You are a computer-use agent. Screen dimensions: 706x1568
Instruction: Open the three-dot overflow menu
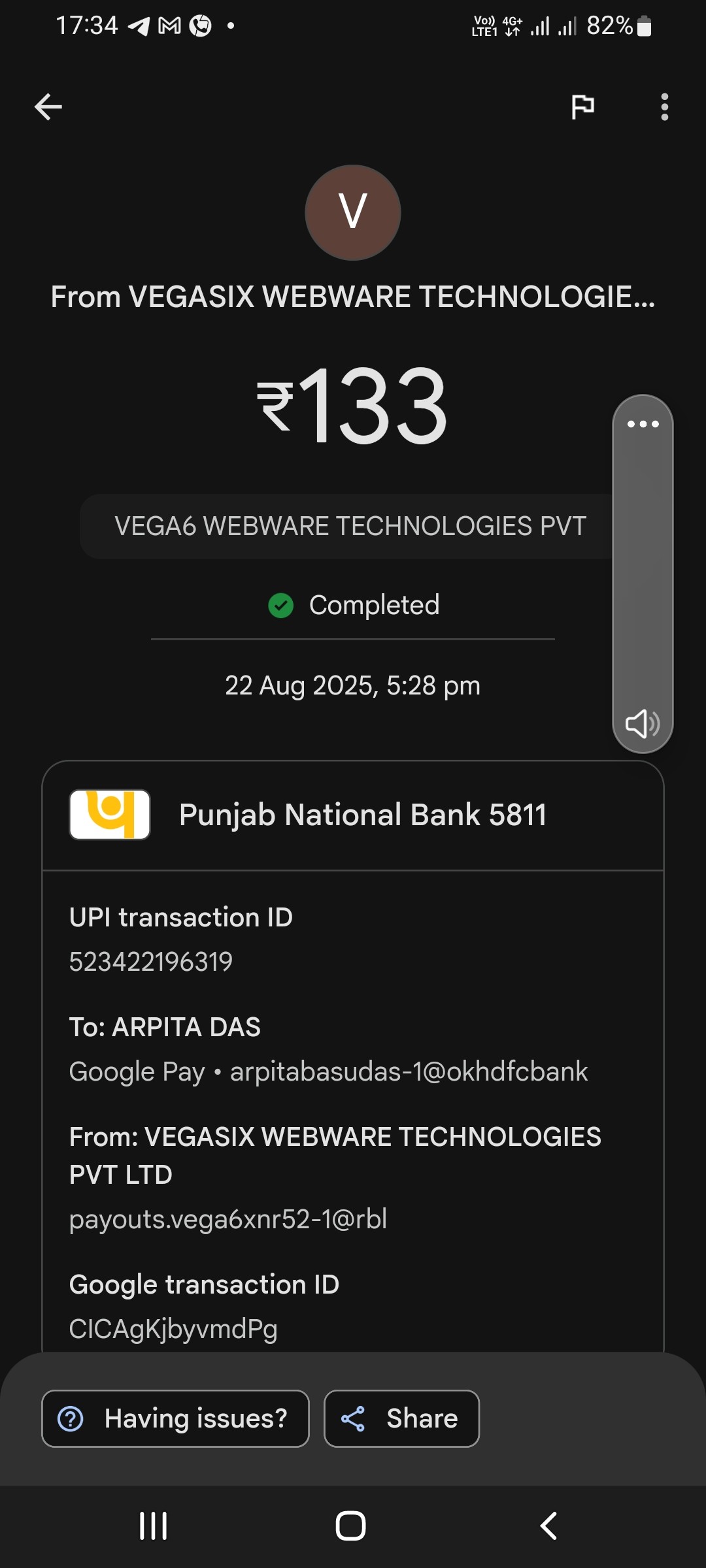664,107
